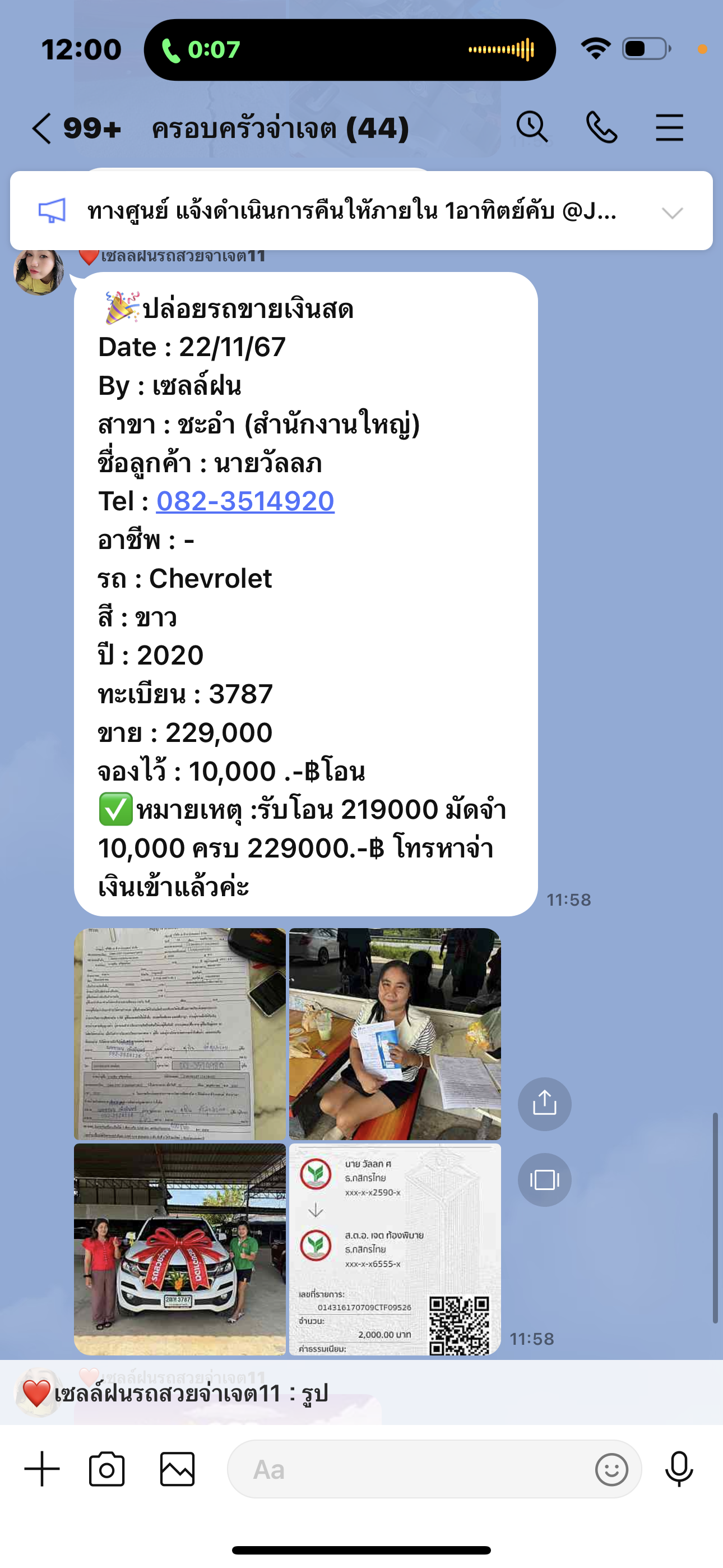
Task: Open the chat menu
Action: coord(669,128)
